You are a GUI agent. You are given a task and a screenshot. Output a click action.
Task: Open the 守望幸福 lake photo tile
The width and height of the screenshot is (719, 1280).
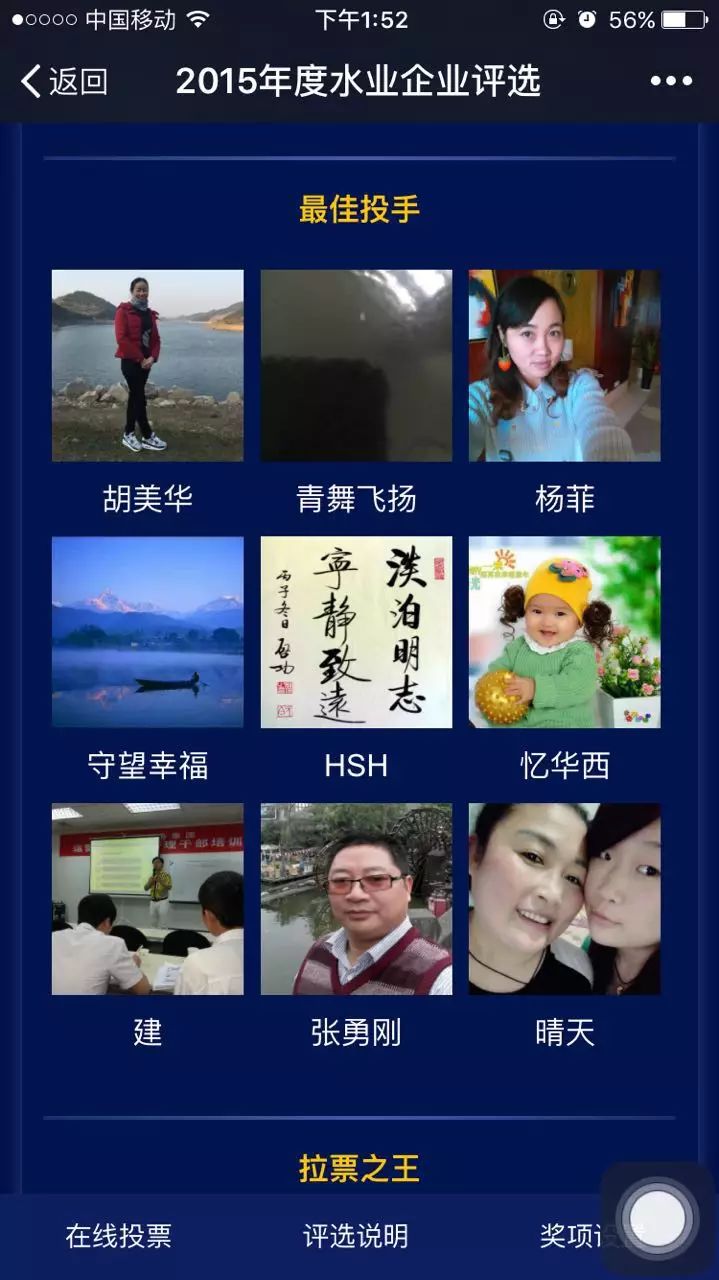click(x=147, y=632)
